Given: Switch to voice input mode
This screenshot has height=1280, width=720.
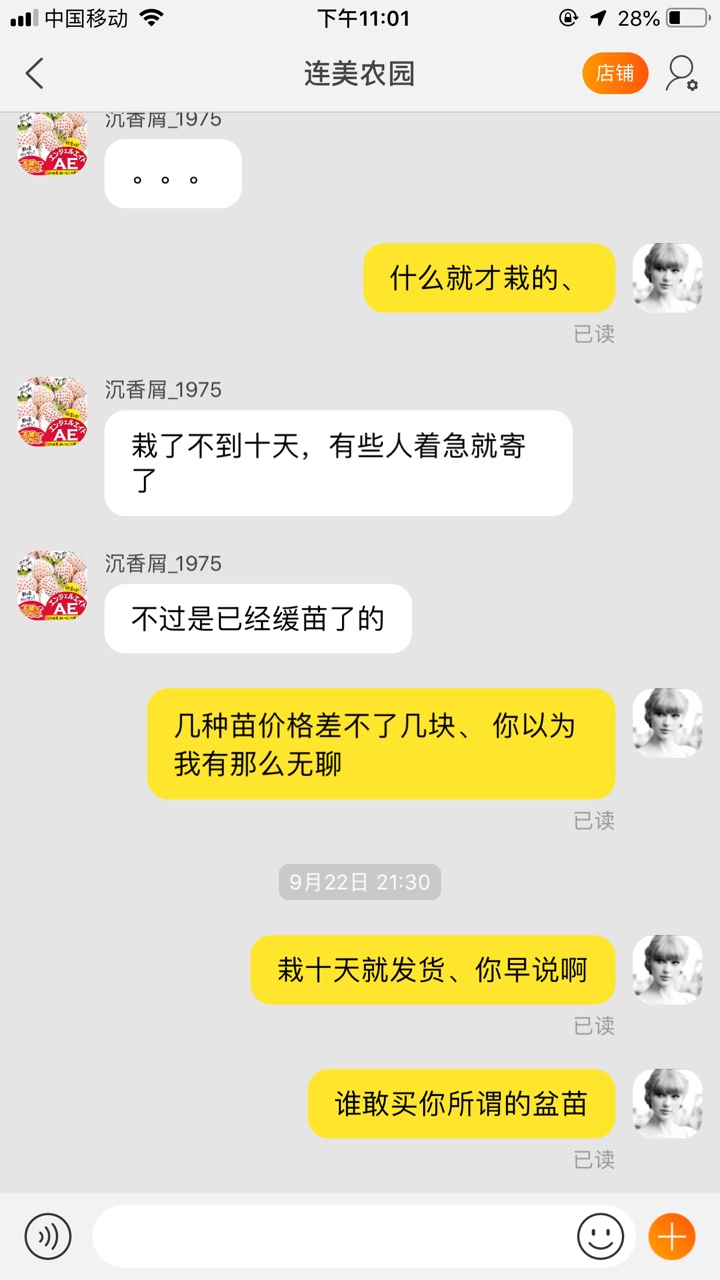Looking at the screenshot, I should (48, 1236).
